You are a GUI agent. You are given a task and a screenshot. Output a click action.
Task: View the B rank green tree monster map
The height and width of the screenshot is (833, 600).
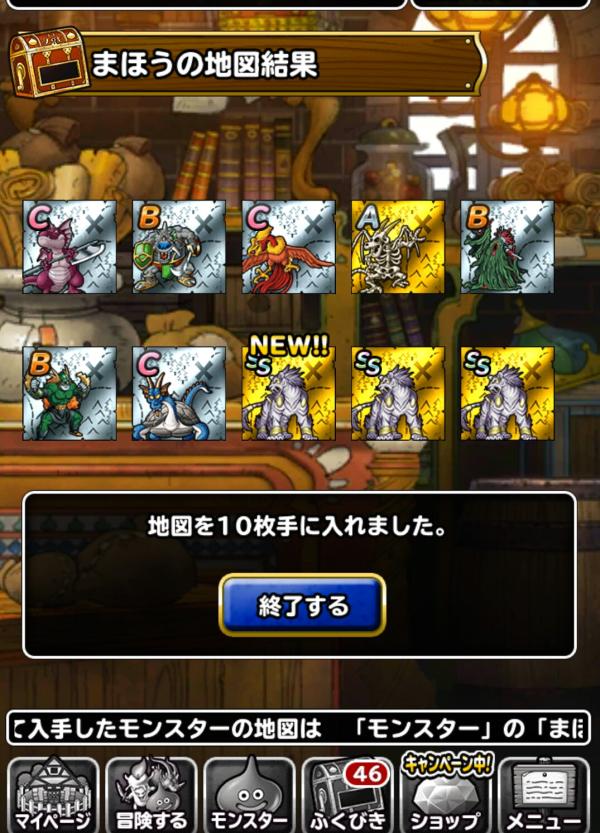[x=507, y=246]
